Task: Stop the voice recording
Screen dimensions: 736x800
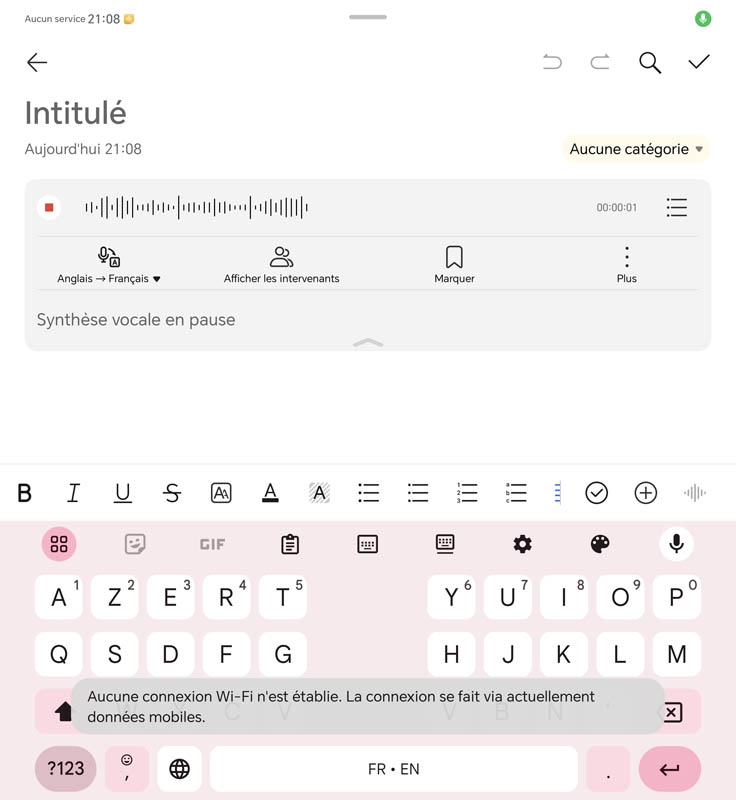Action: coord(48,208)
